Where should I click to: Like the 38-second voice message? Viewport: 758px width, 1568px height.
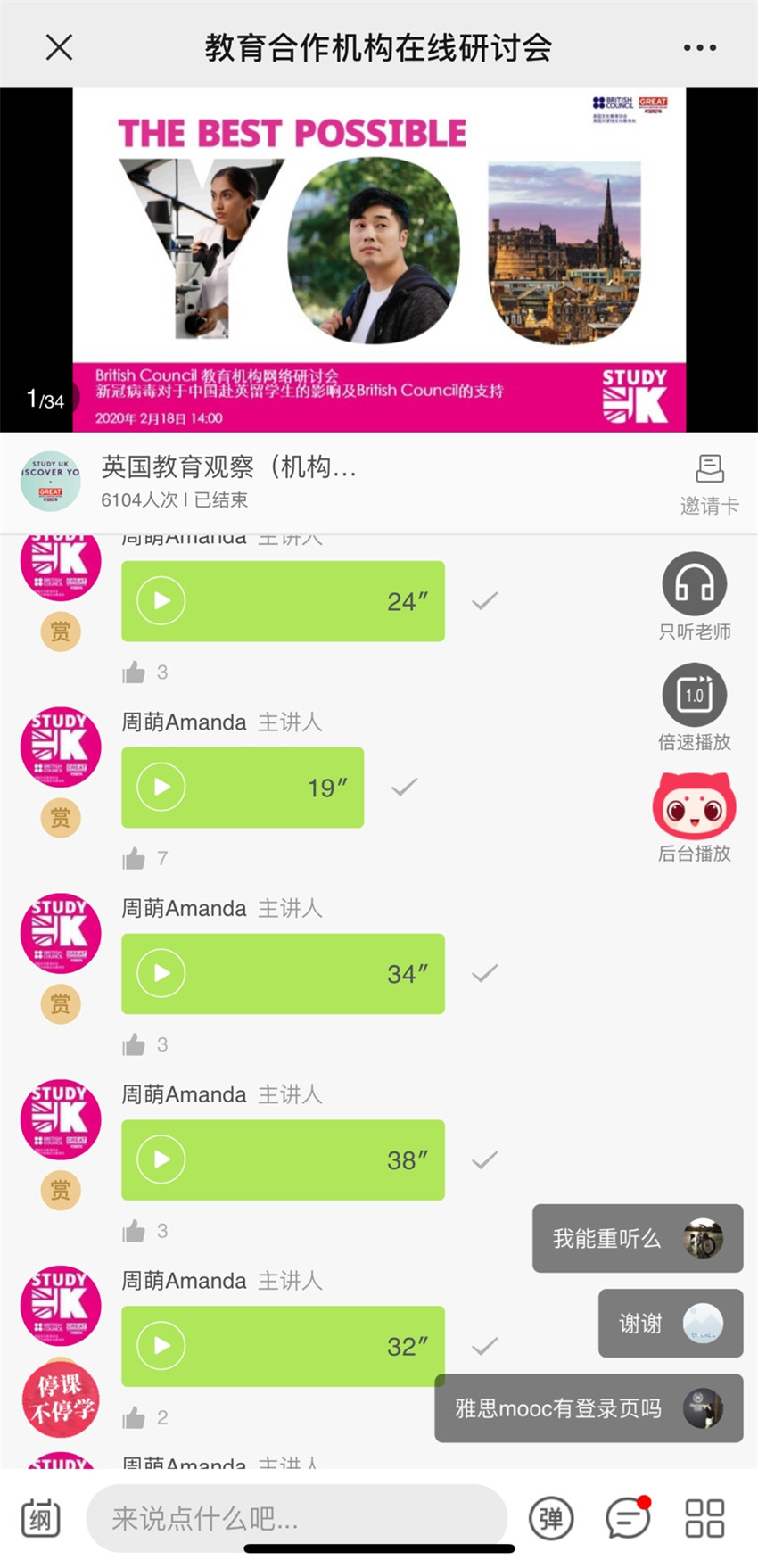click(x=135, y=1231)
